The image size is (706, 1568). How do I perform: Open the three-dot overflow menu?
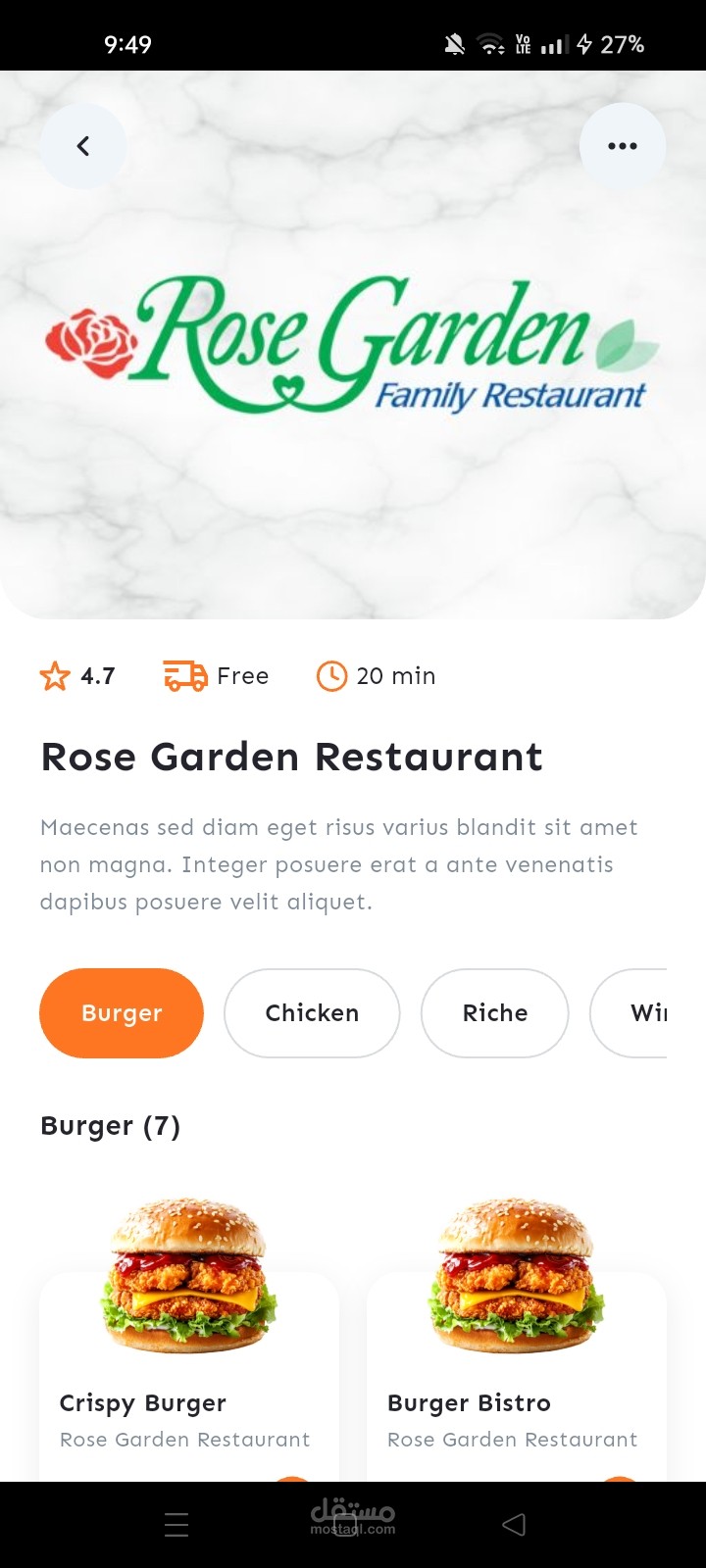coord(623,146)
